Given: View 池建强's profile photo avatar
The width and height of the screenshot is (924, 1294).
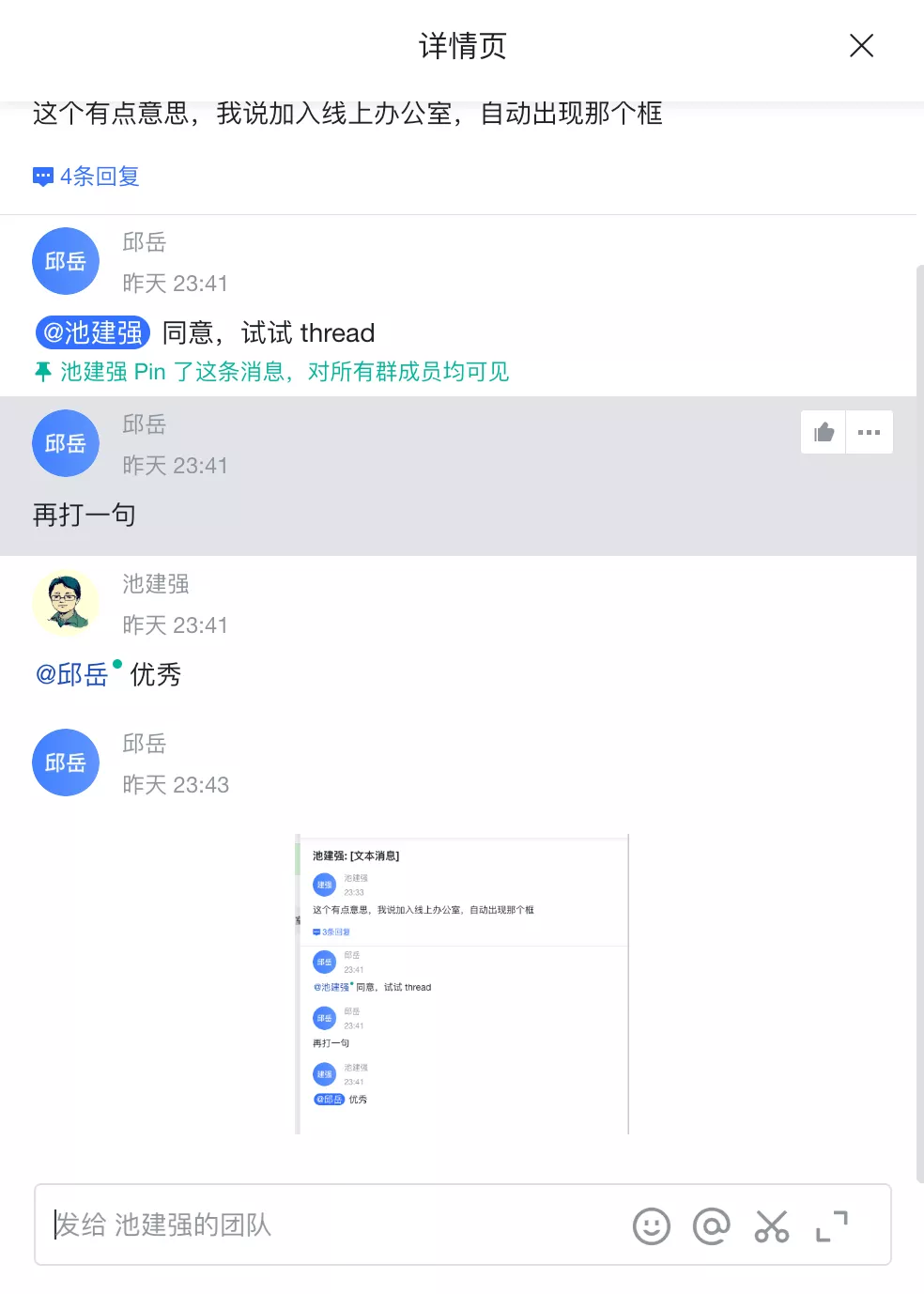Looking at the screenshot, I should (x=66, y=603).
